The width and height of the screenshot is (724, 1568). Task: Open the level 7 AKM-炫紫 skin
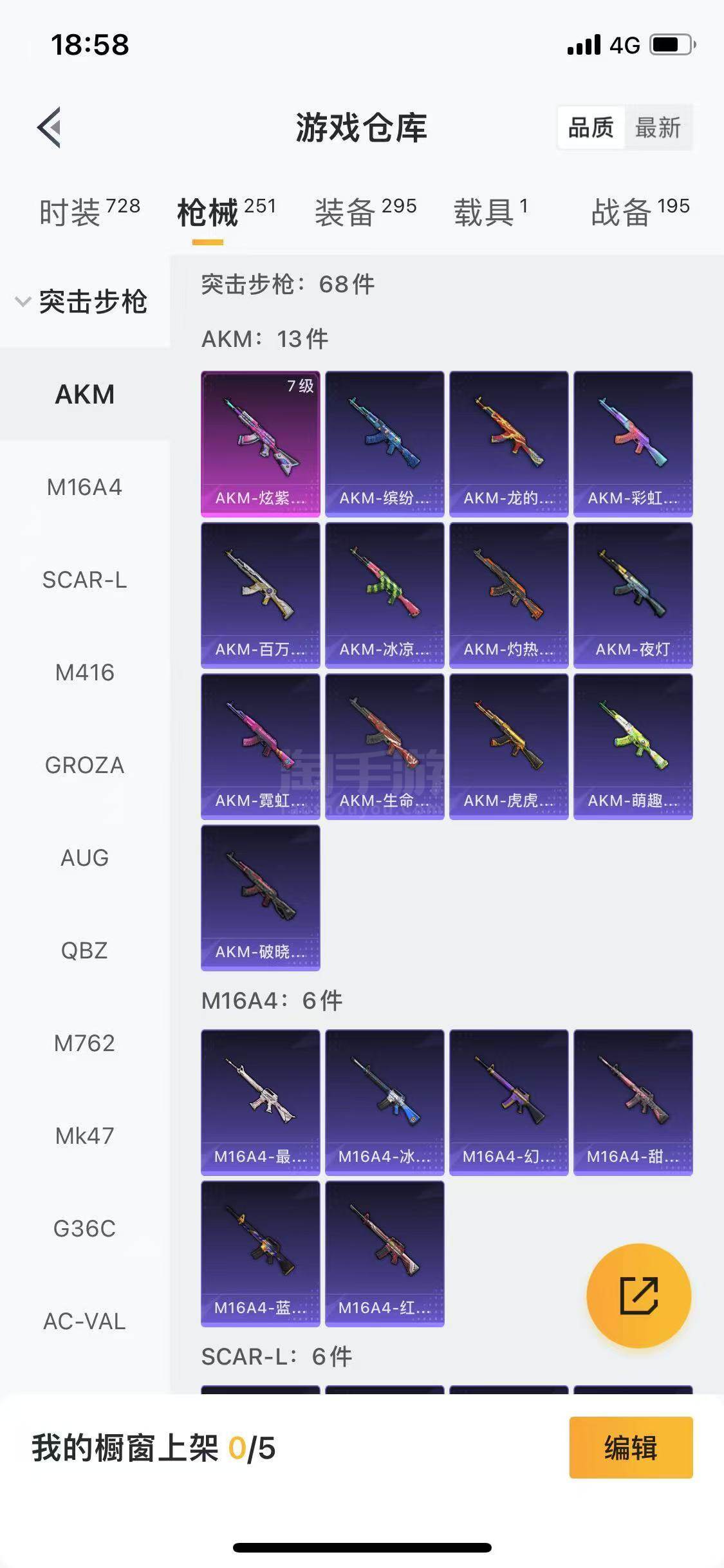pos(261,444)
